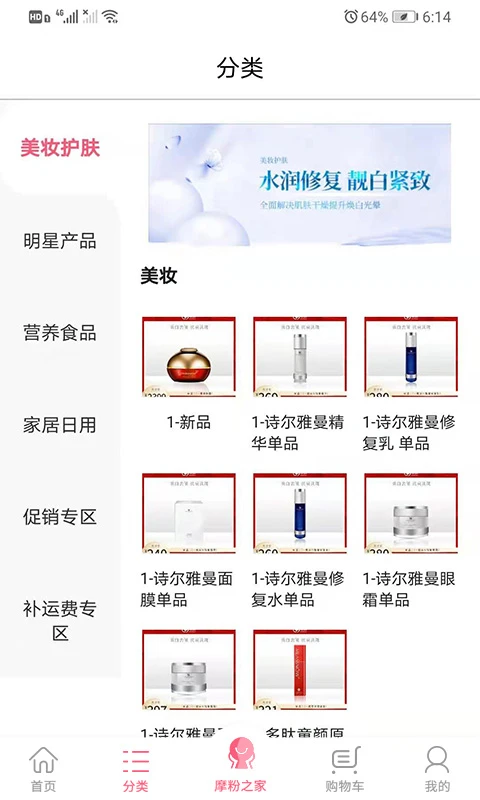
Task: Go to the 首页 tab
Action: point(43,769)
